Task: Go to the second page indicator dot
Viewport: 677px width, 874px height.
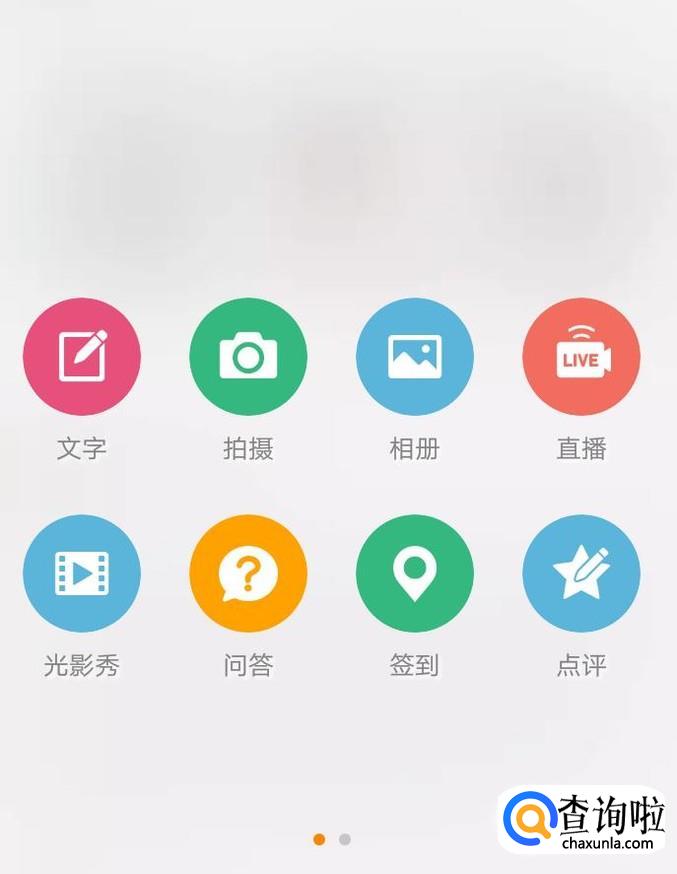Action: [345, 839]
